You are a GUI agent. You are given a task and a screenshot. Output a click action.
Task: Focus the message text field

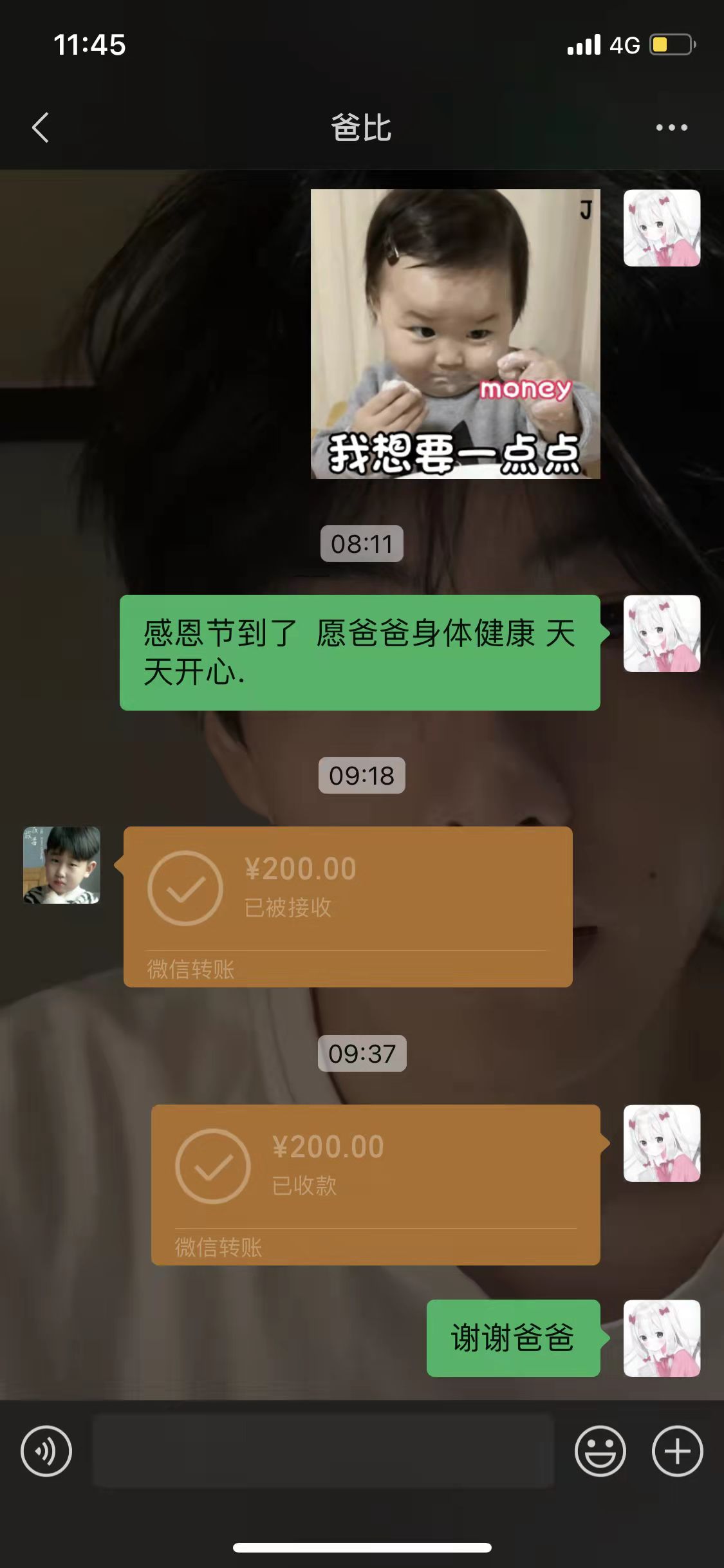click(x=323, y=1451)
